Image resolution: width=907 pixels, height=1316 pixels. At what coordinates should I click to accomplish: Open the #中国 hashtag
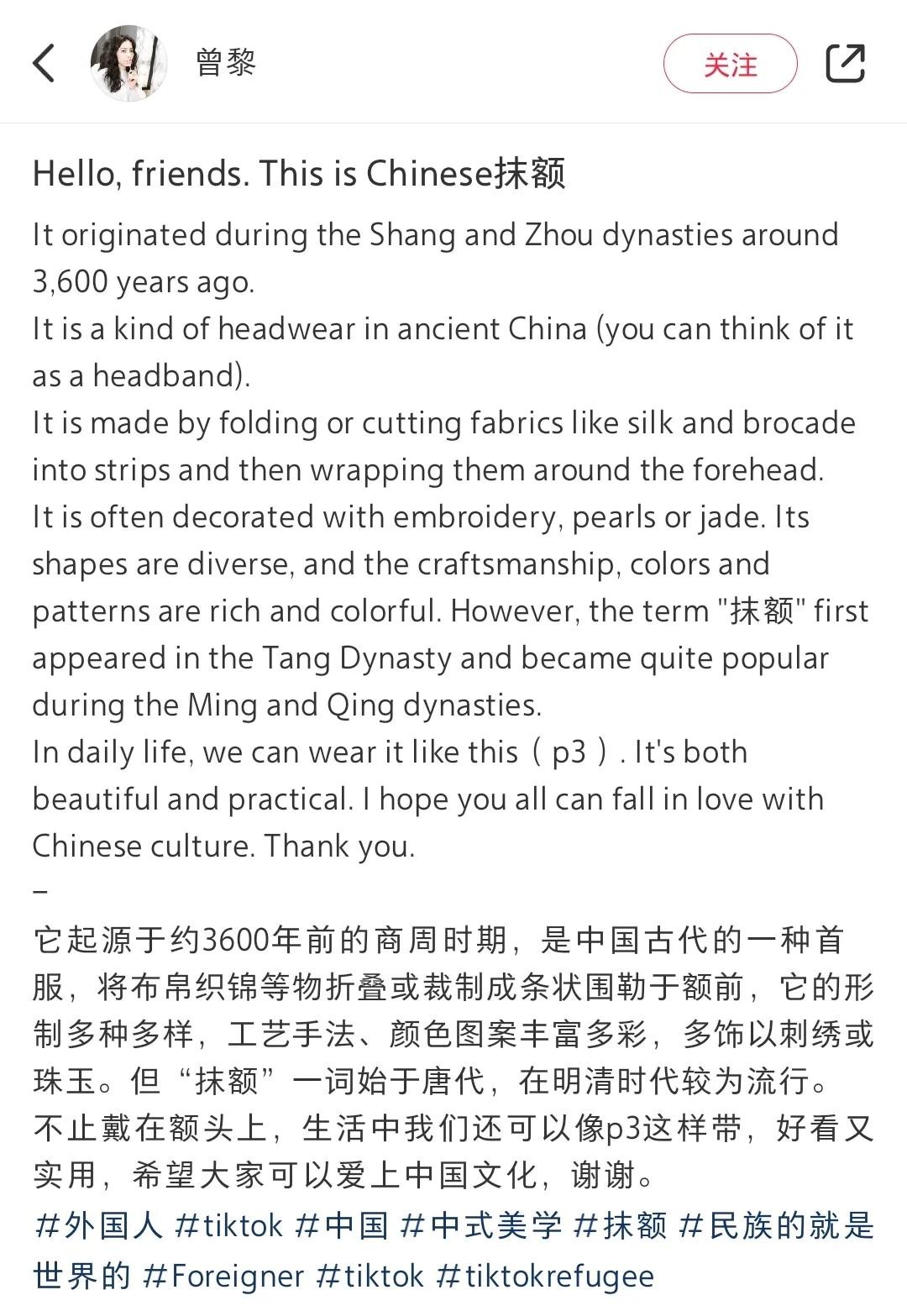341,1225
